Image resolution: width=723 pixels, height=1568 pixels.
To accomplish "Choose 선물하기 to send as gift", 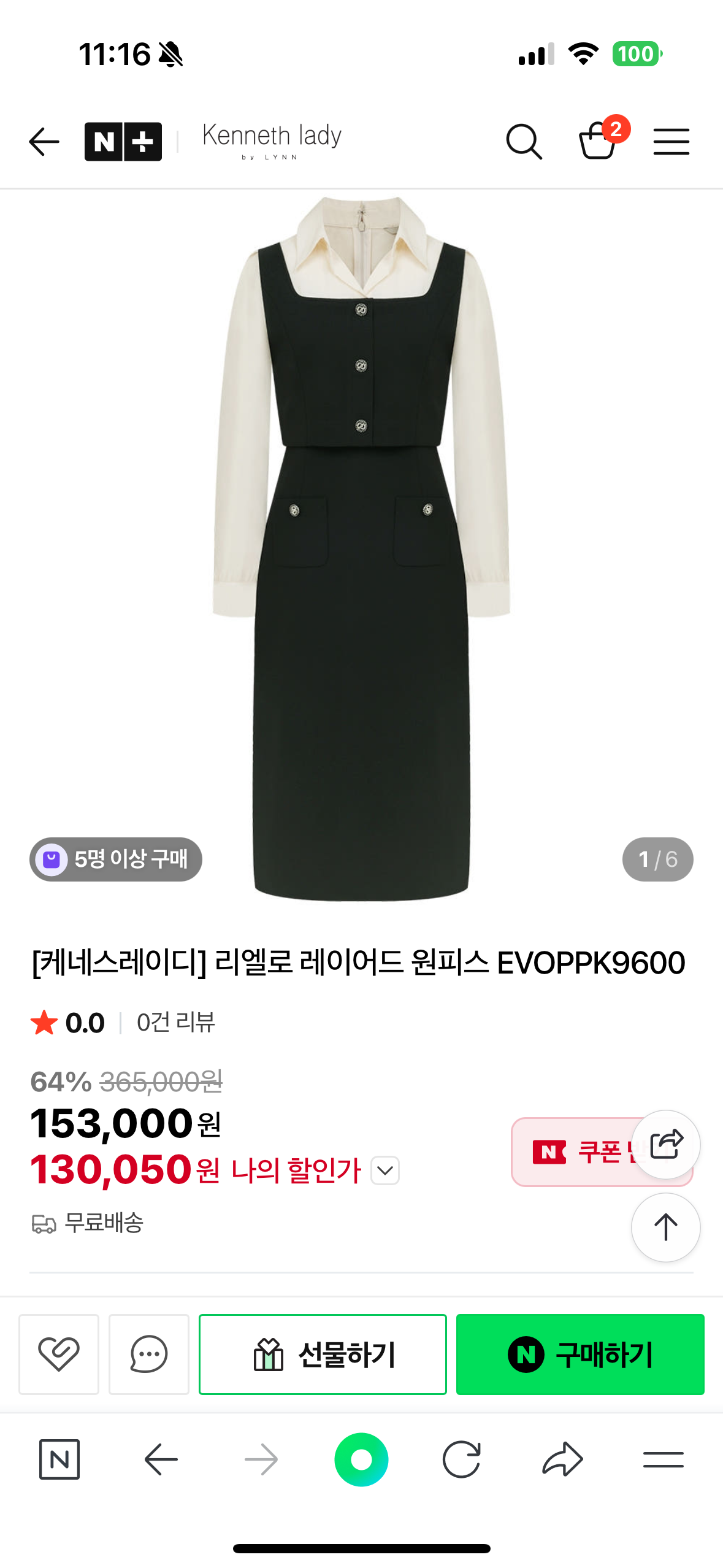I will pos(323,1354).
